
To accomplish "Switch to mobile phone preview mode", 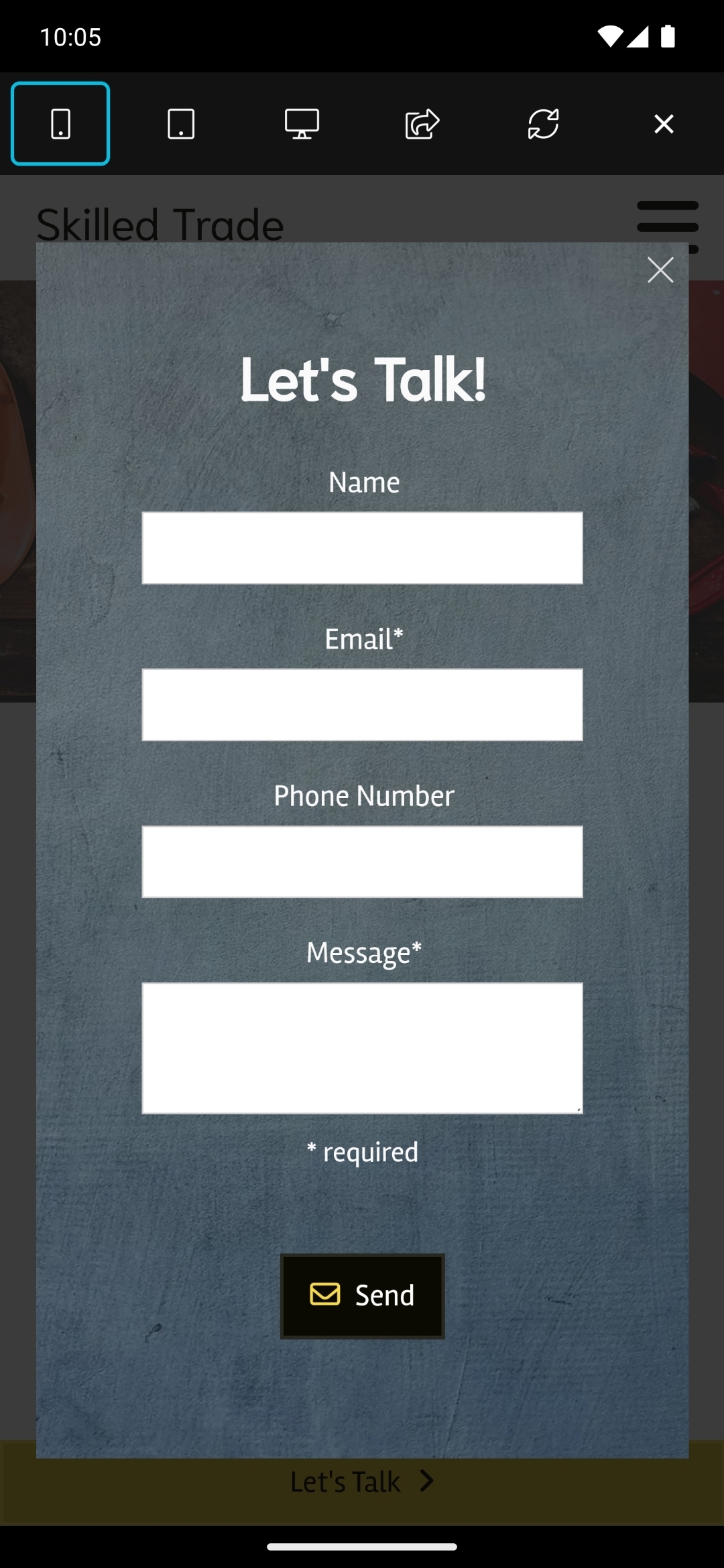I will click(x=60, y=124).
